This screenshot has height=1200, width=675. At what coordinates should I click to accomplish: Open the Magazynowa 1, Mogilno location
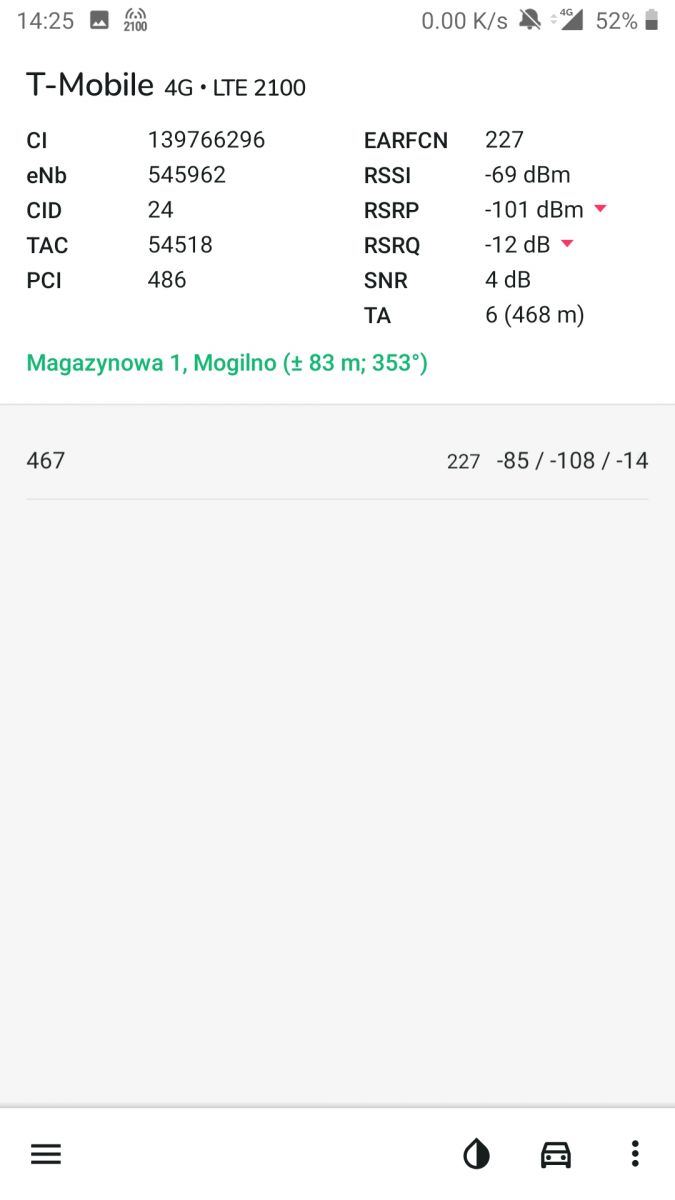point(227,363)
